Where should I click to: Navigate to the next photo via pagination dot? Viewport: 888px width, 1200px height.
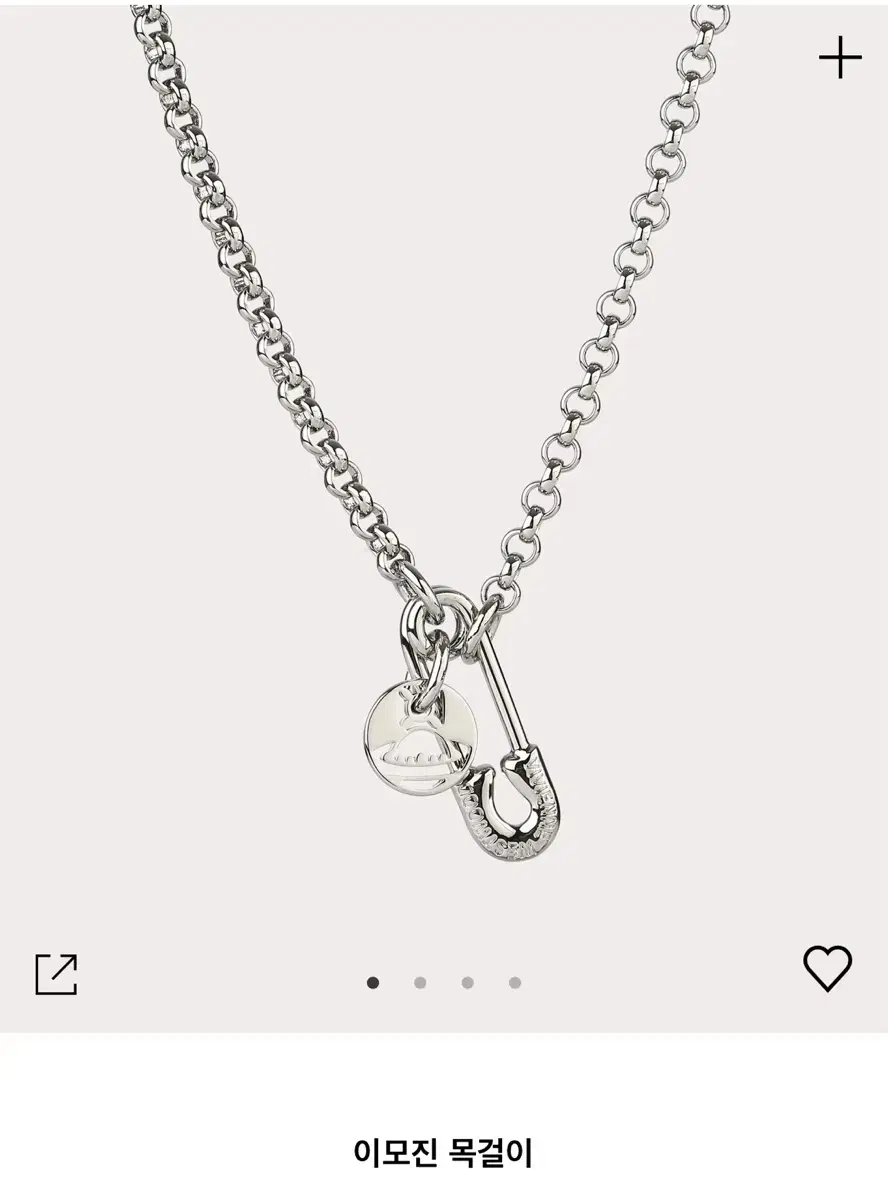(417, 982)
